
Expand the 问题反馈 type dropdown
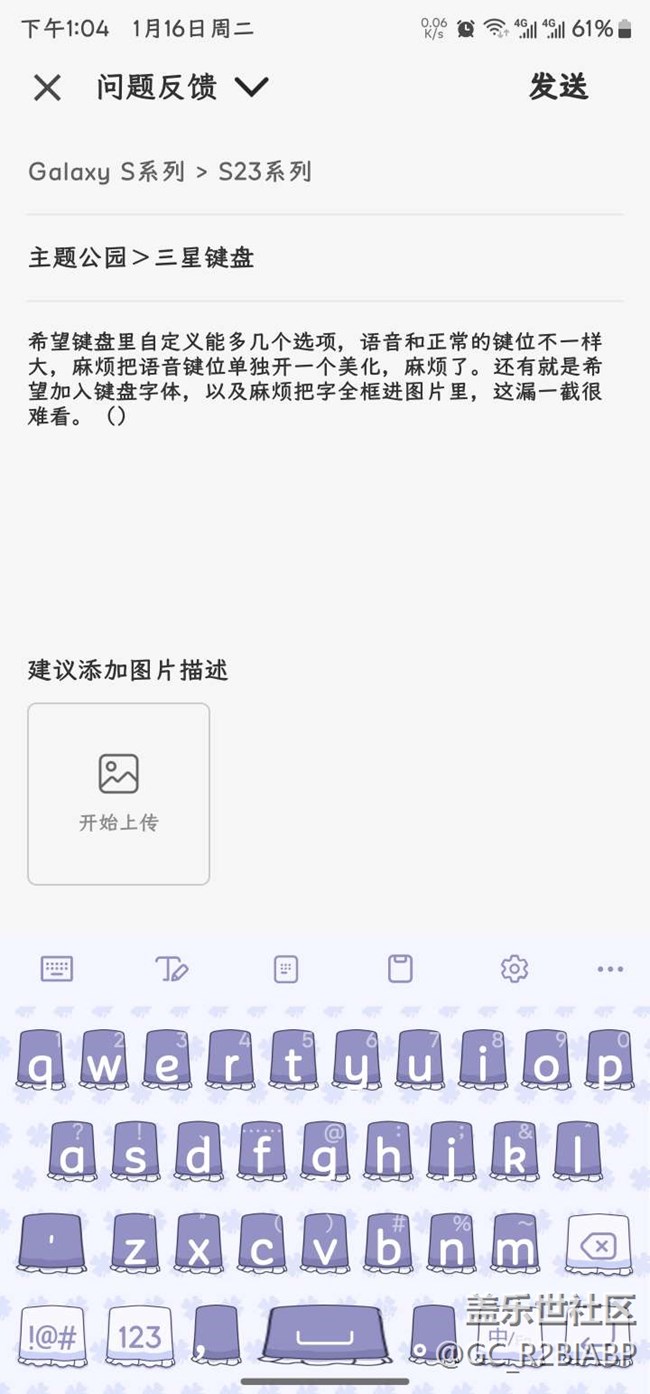(251, 88)
